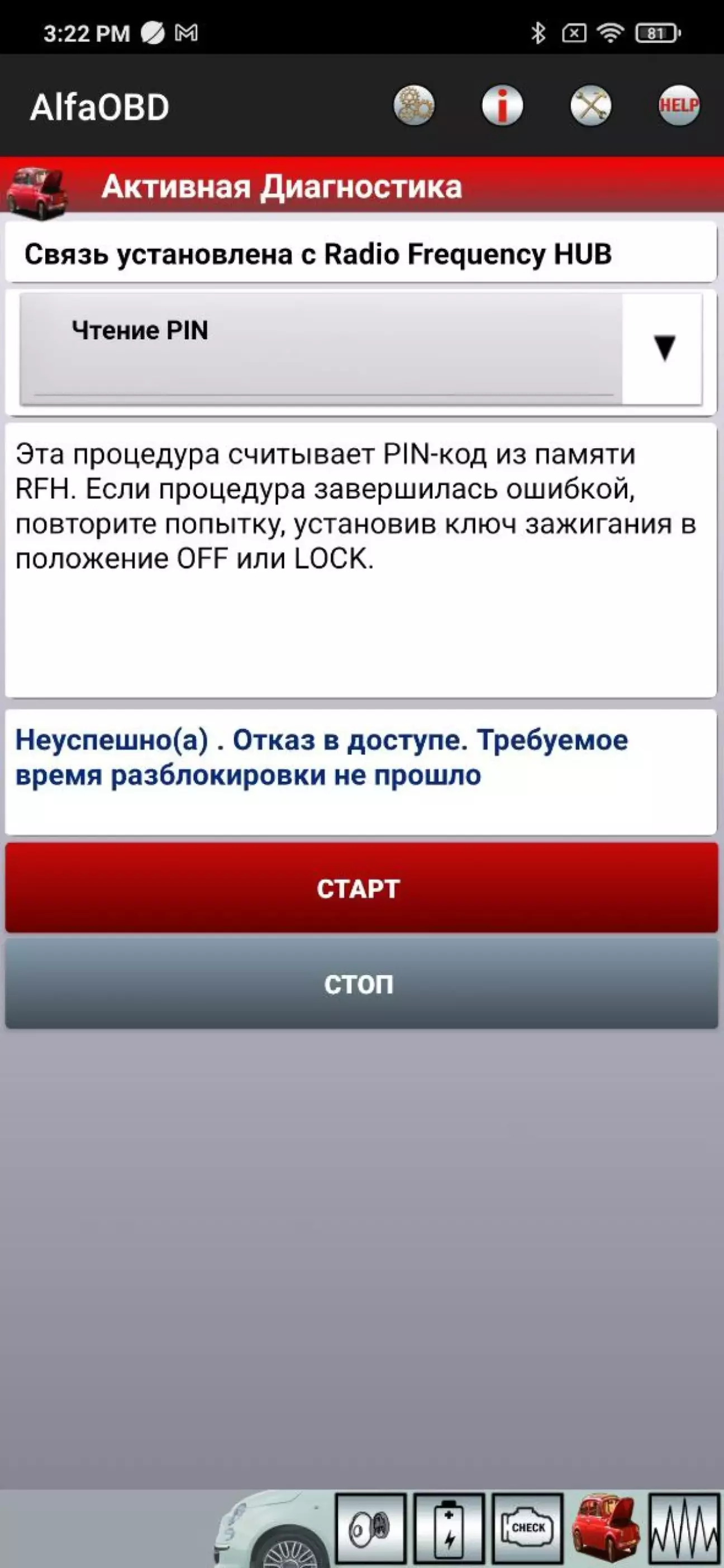Open the gears settings icon
The width and height of the screenshot is (724, 1568).
pyautogui.click(x=414, y=105)
